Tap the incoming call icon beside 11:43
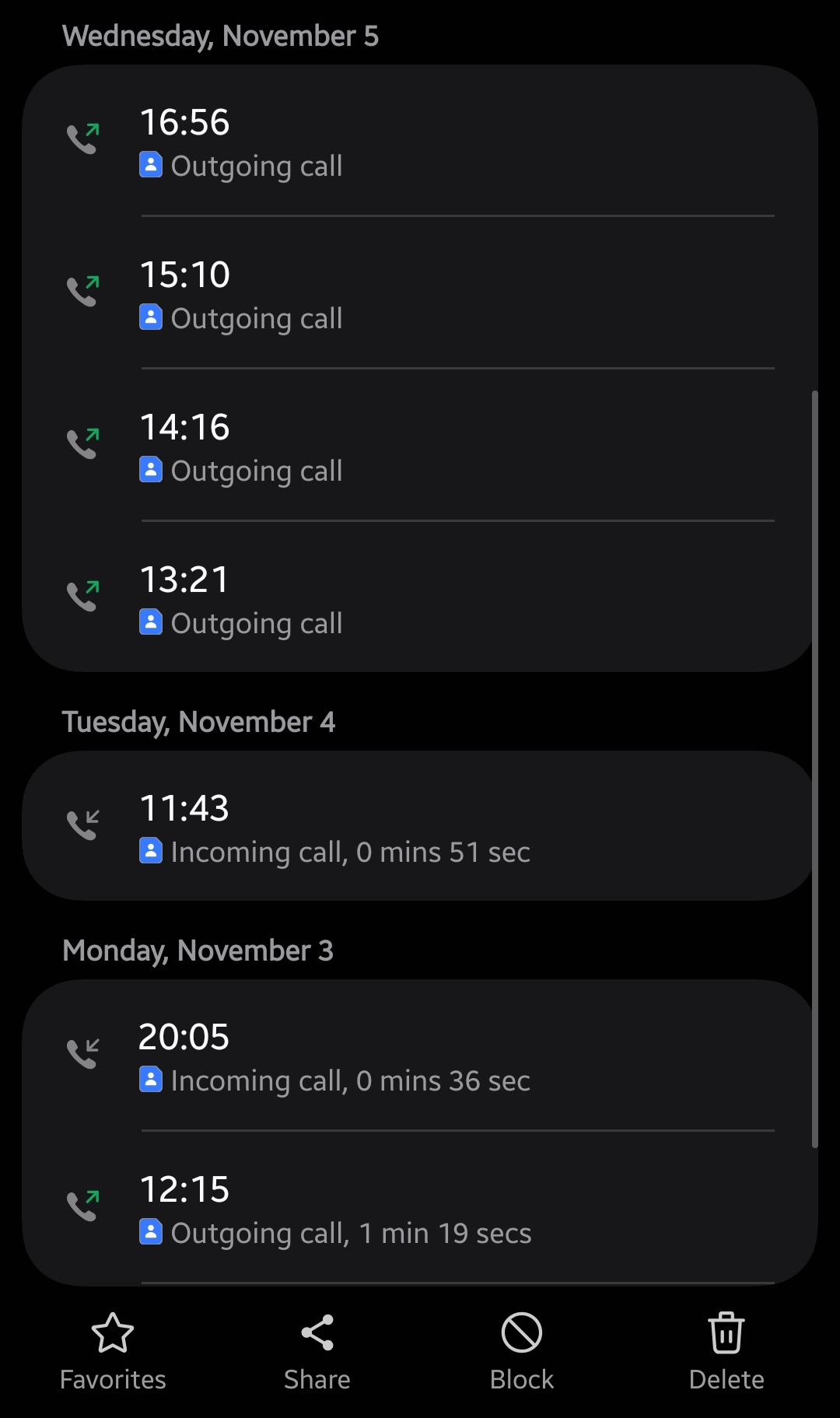Screen dimensions: 840x1418 pos(84,825)
